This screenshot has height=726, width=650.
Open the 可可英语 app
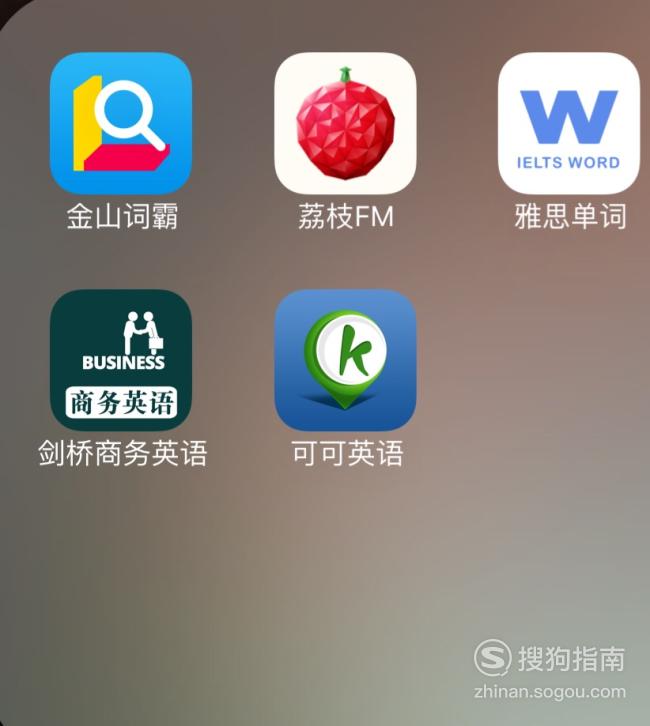(x=345, y=360)
